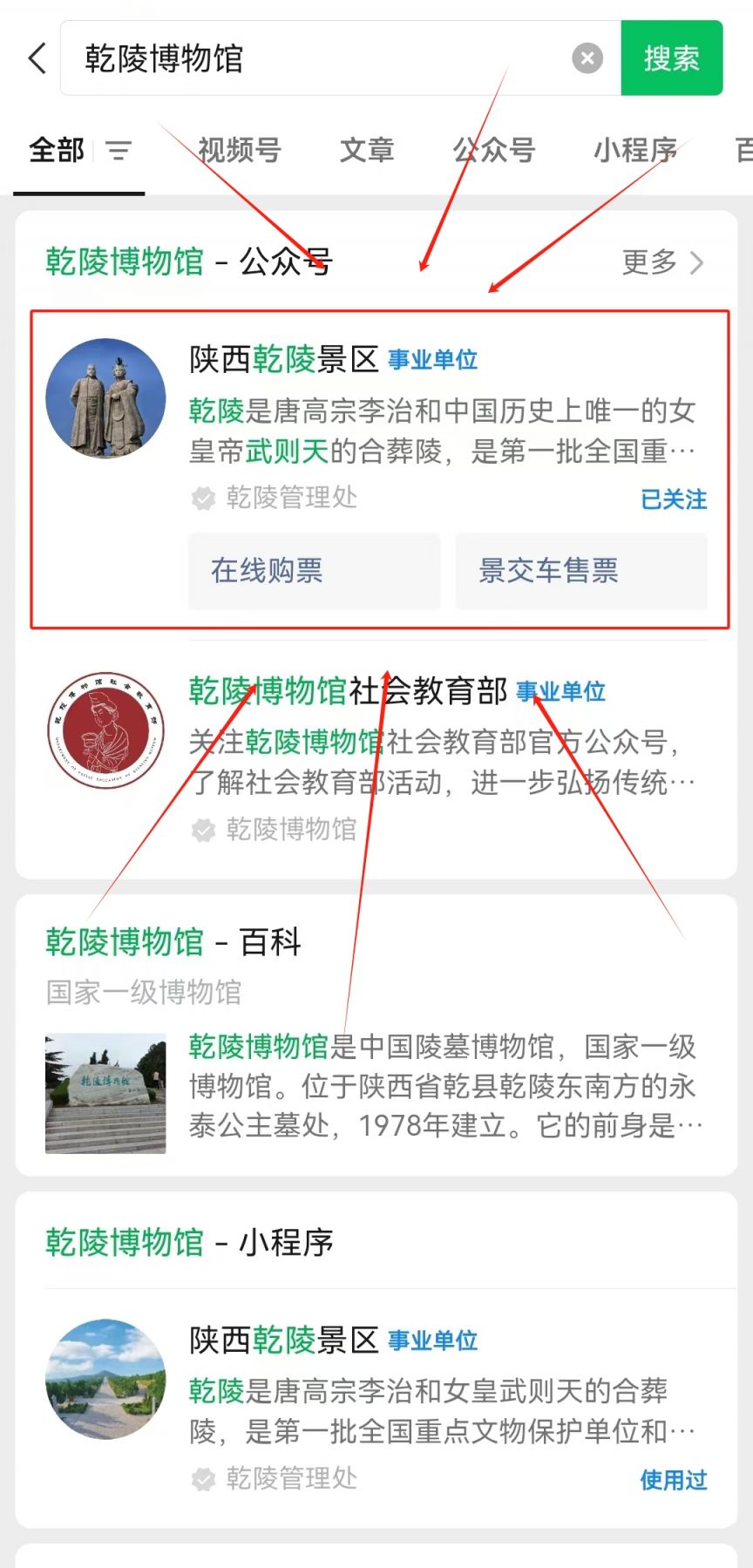Viewport: 753px width, 1568px height.
Task: Select the 全部 tab
Action: 57,151
